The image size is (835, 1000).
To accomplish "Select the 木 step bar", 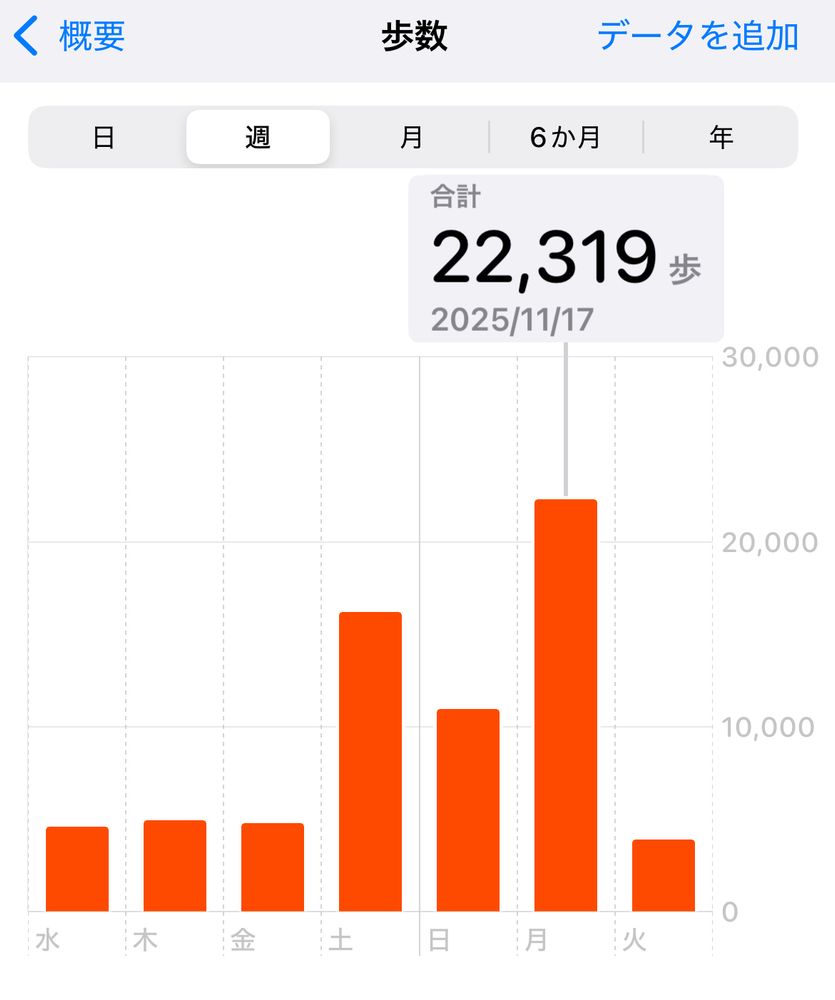I will coord(175,865).
